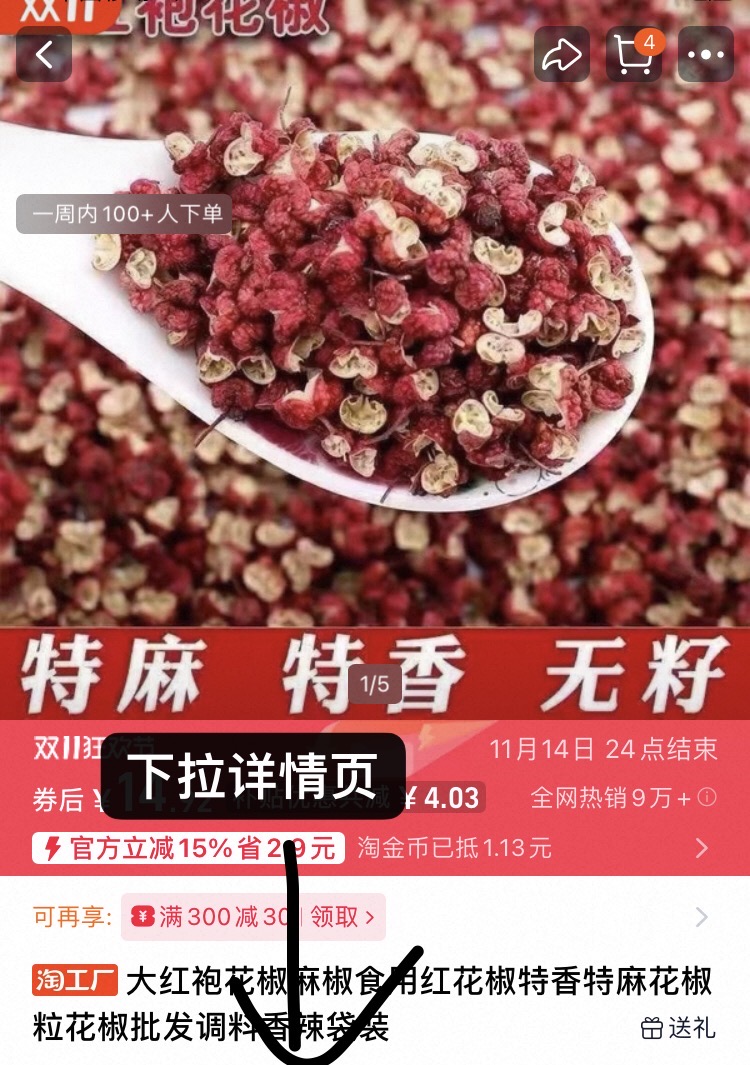Tap the three-dot more options icon
Screen dimensions: 750x1065
click(x=707, y=56)
